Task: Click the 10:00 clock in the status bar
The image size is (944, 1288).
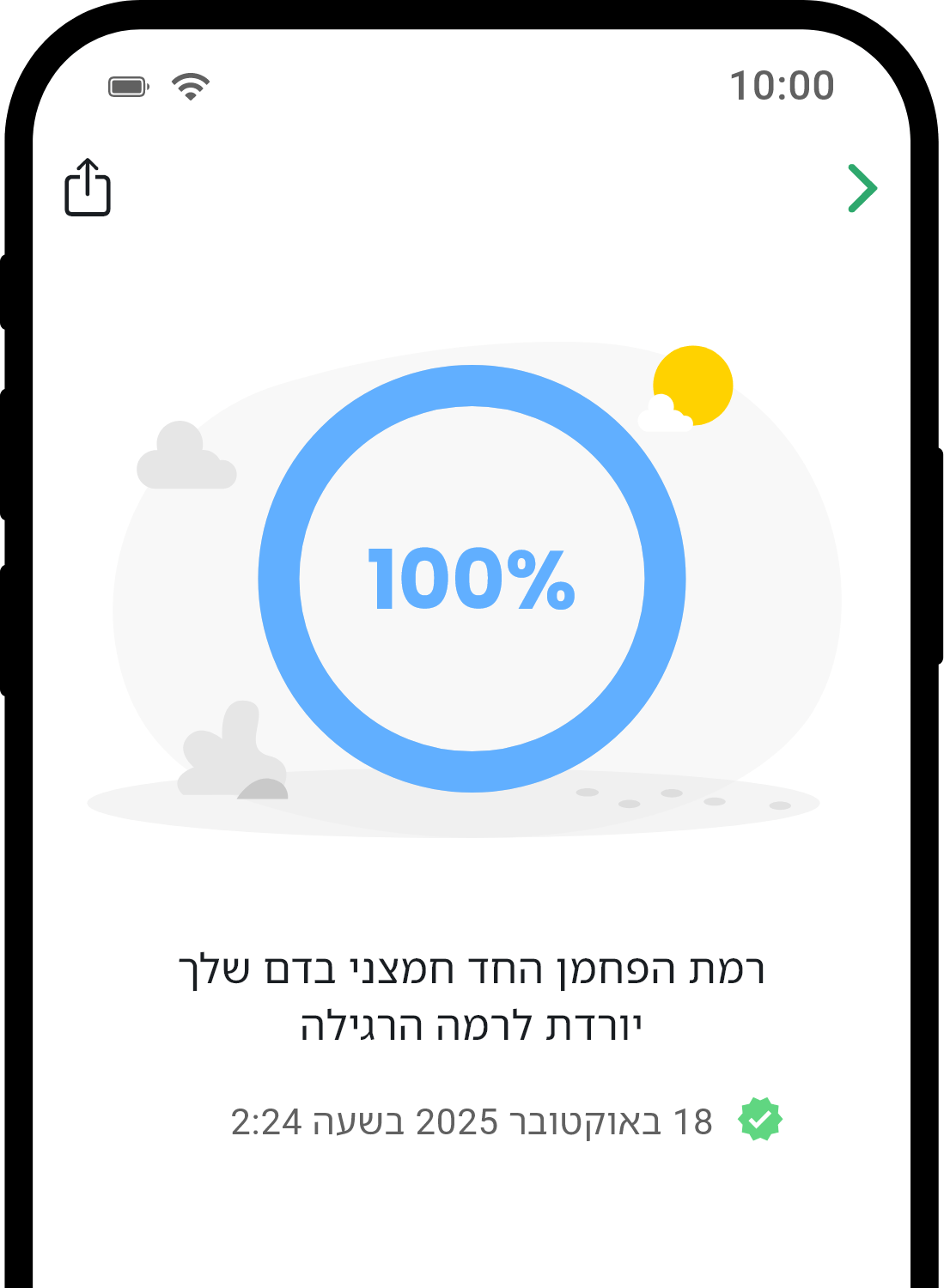Action: [x=782, y=83]
